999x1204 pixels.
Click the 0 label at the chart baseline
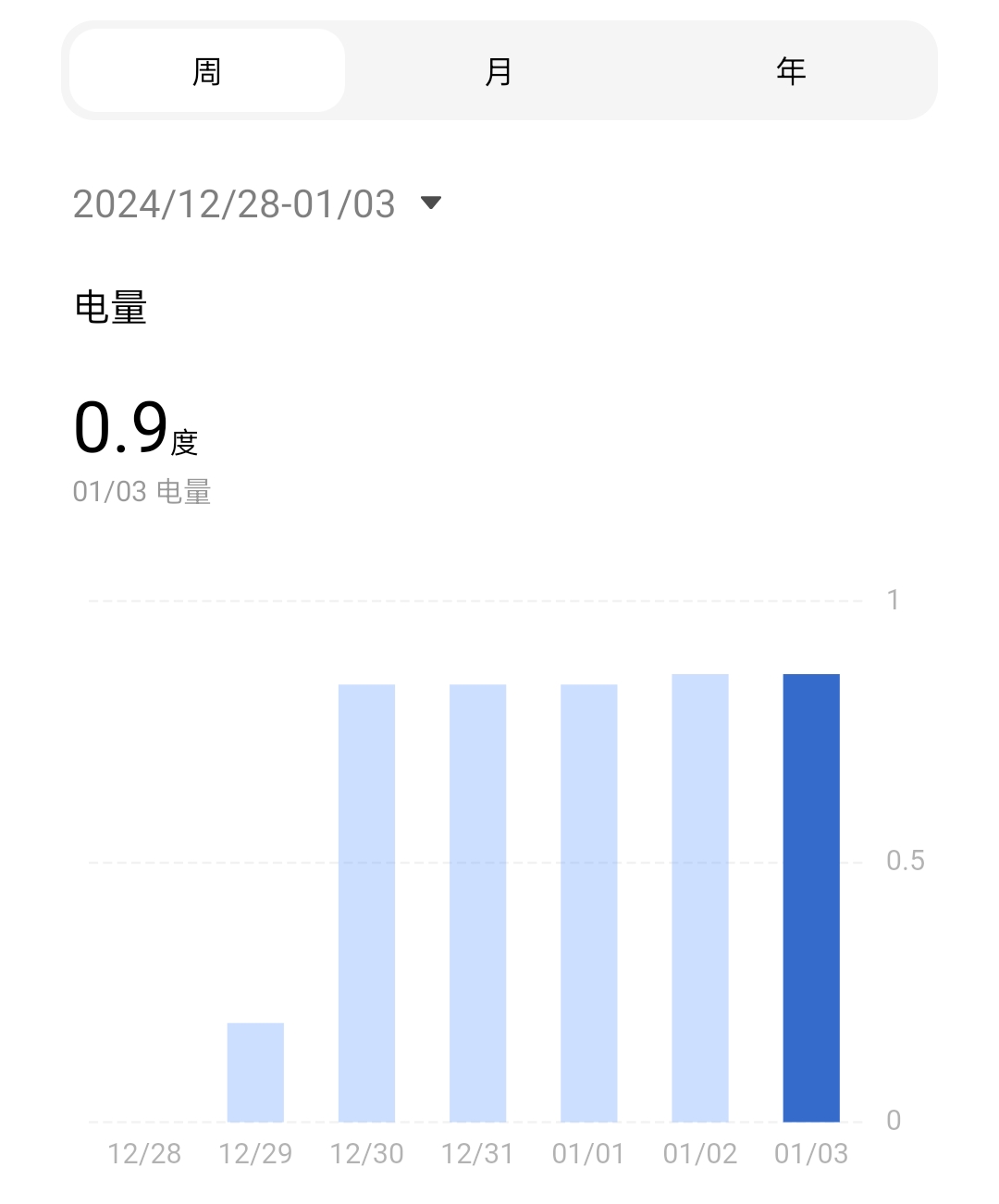point(892,1119)
